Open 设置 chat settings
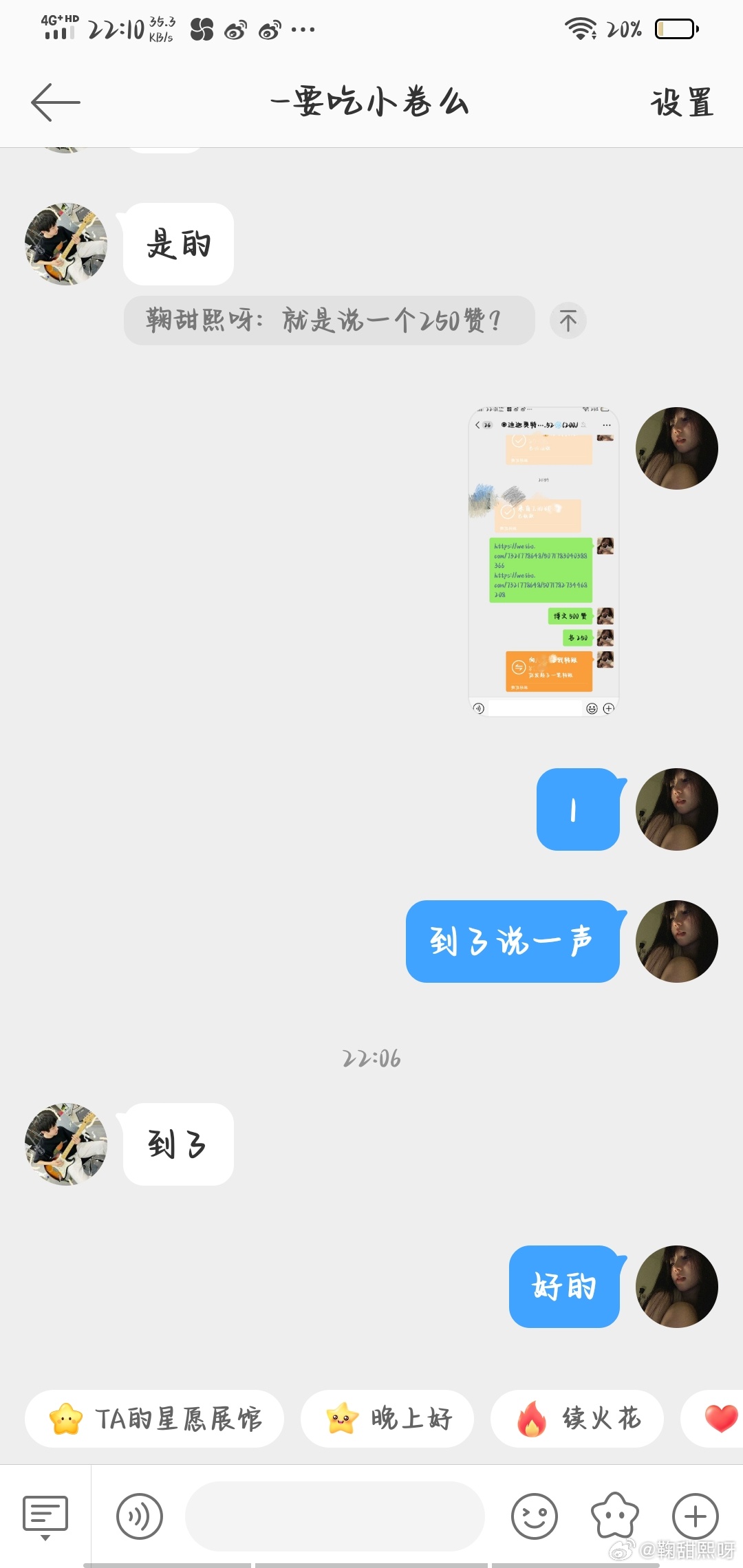This screenshot has height=1568, width=743. coord(682,102)
